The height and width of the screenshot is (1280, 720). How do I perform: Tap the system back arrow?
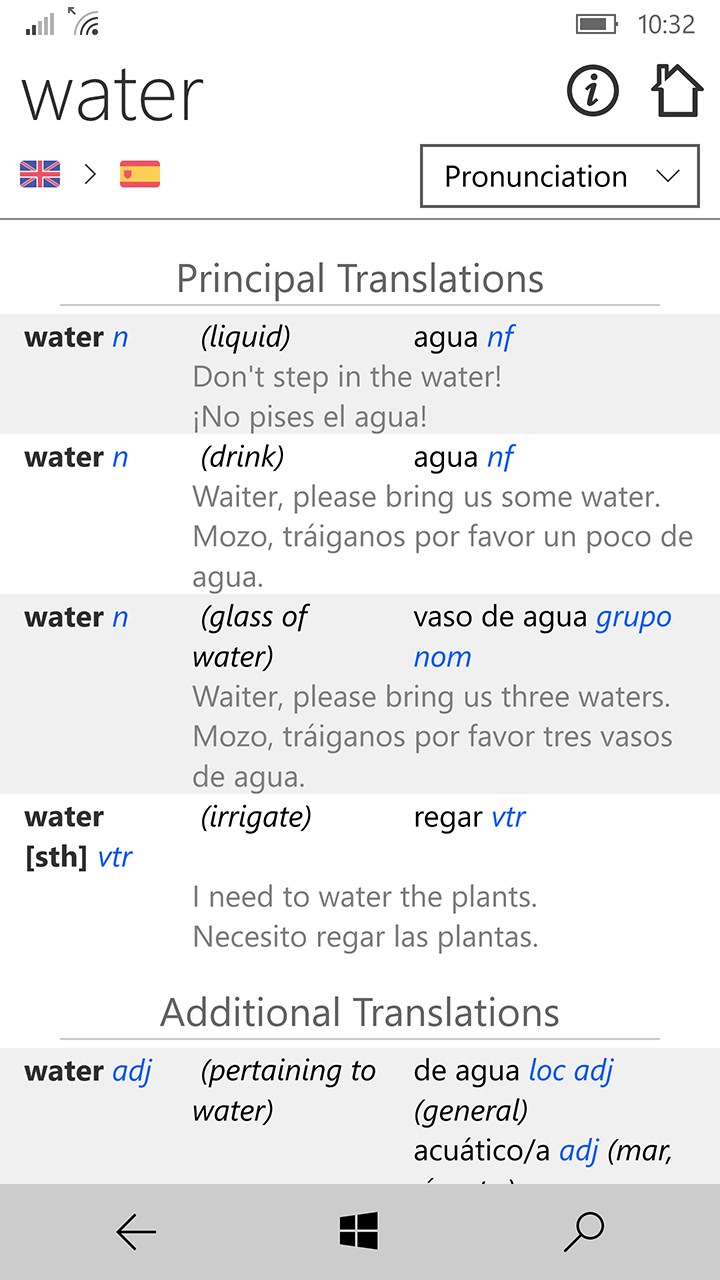136,1232
